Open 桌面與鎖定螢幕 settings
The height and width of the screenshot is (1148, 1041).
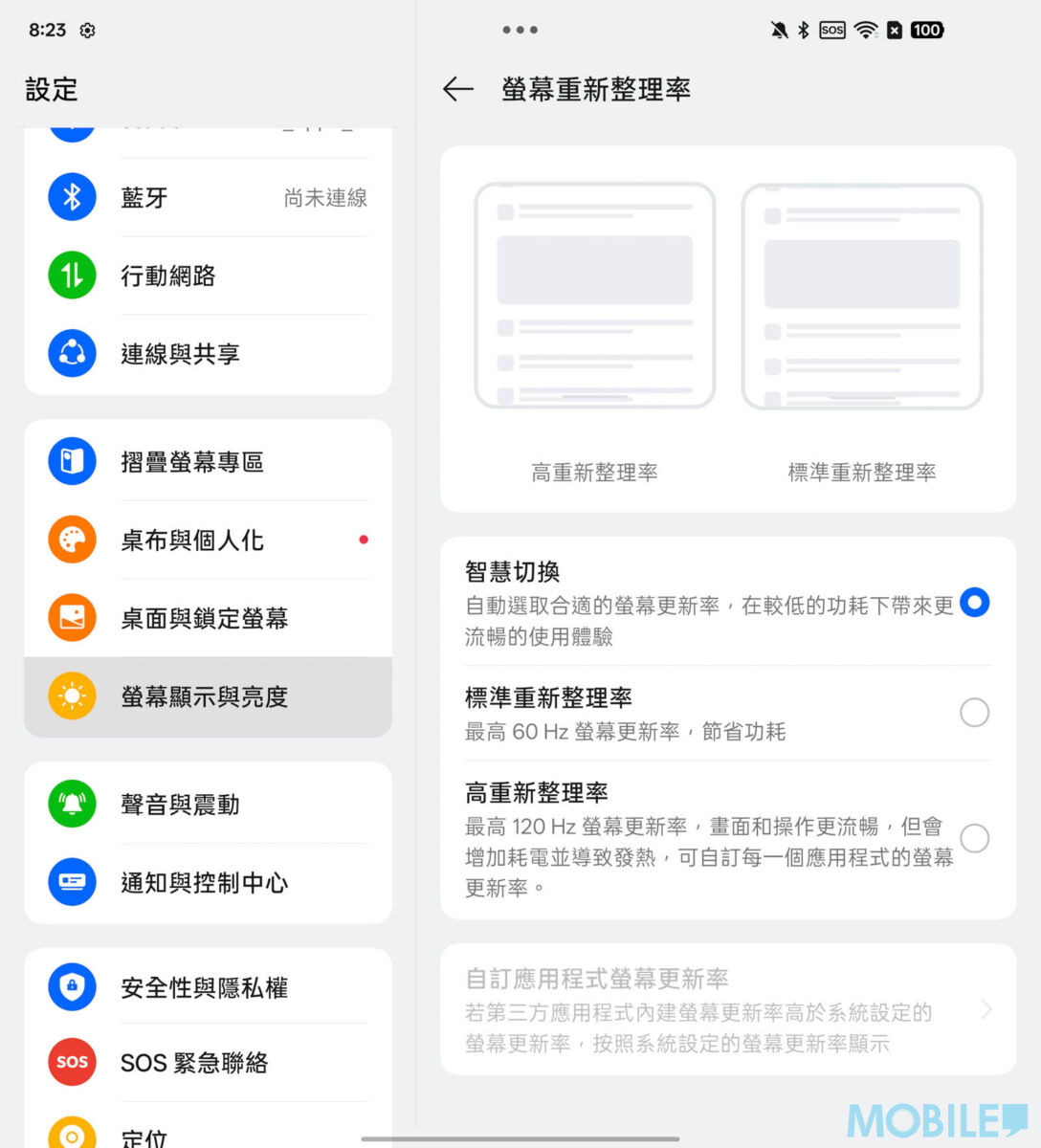(x=208, y=619)
